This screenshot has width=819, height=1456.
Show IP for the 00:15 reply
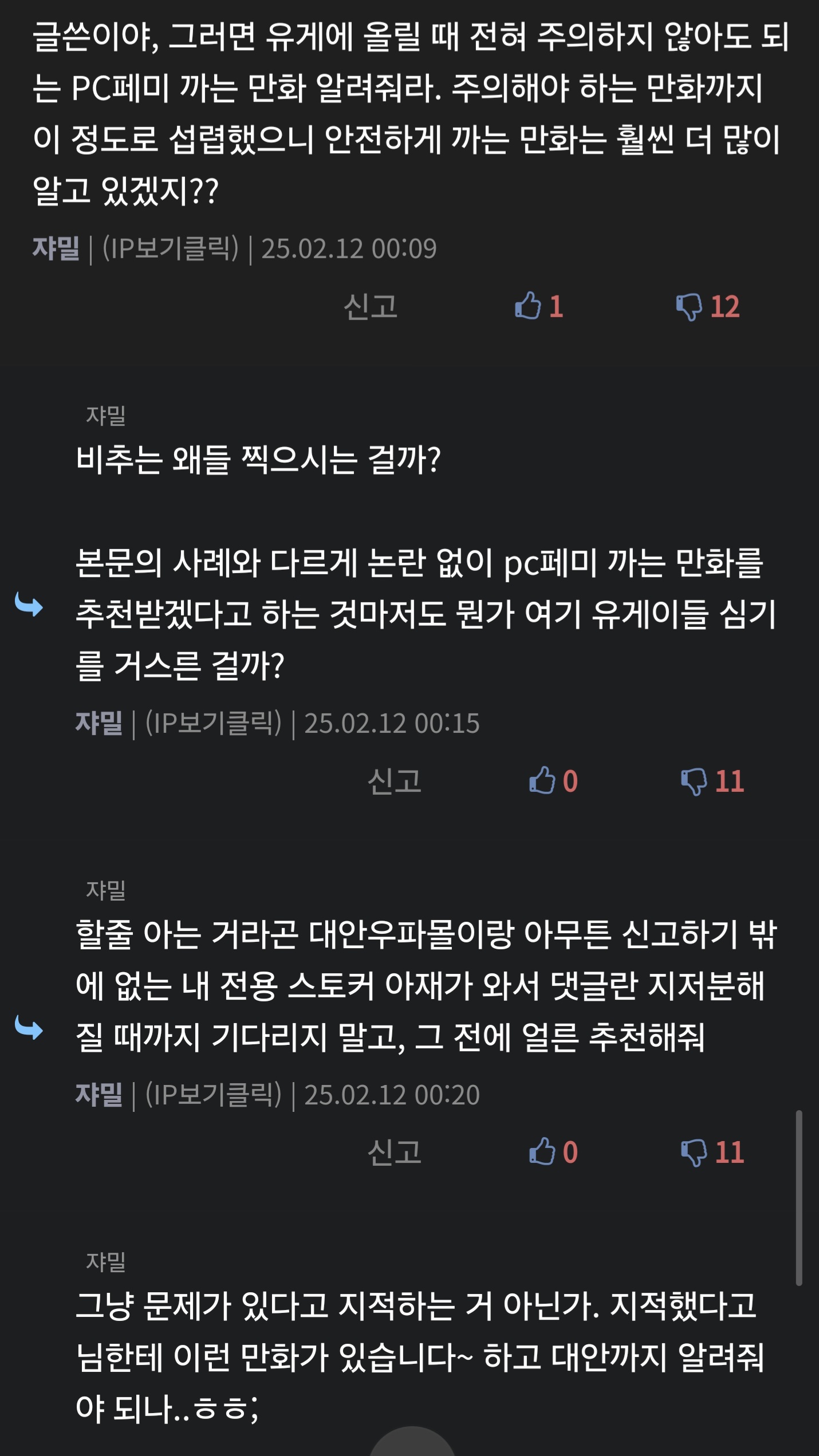point(213,723)
